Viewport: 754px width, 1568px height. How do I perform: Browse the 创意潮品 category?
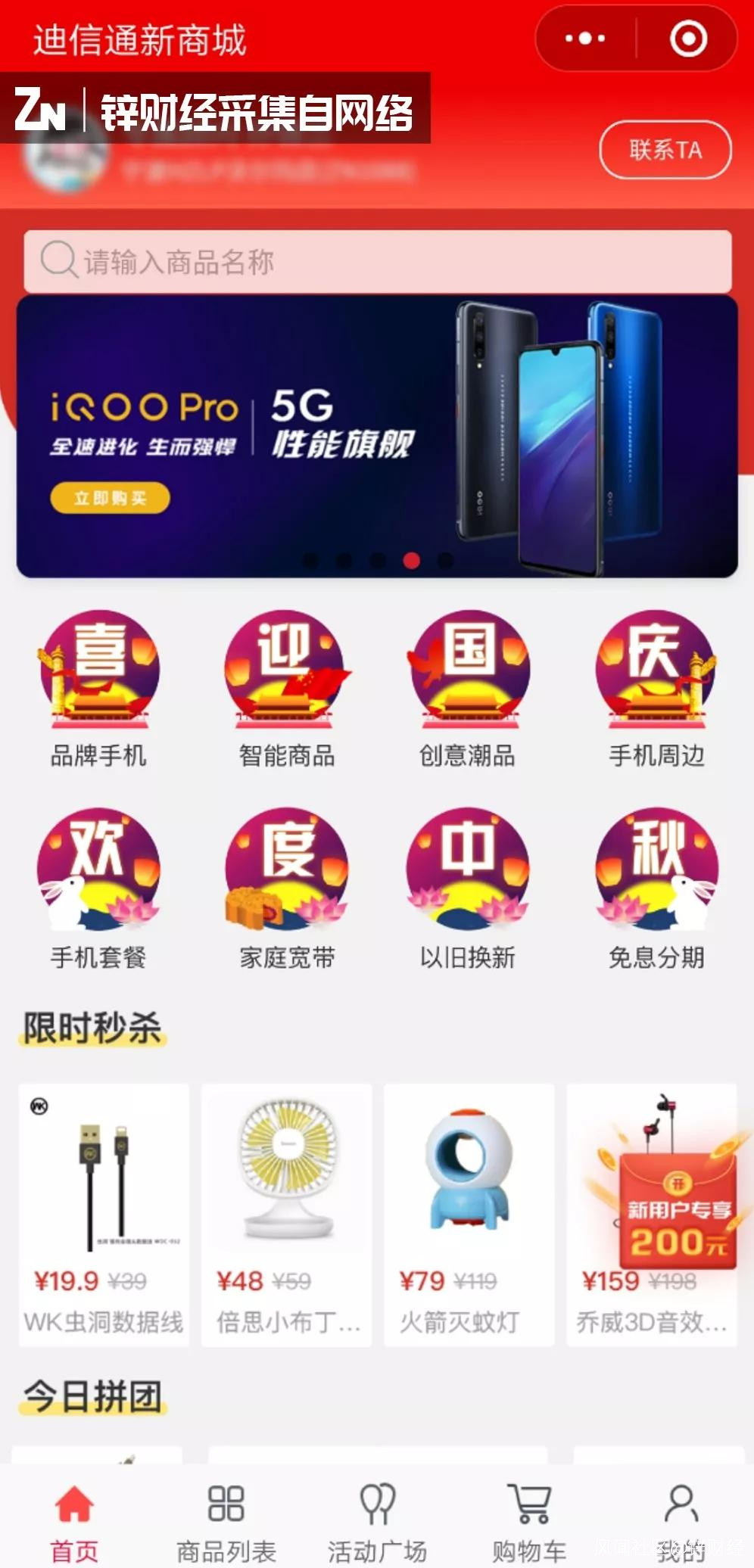pyautogui.click(x=468, y=689)
